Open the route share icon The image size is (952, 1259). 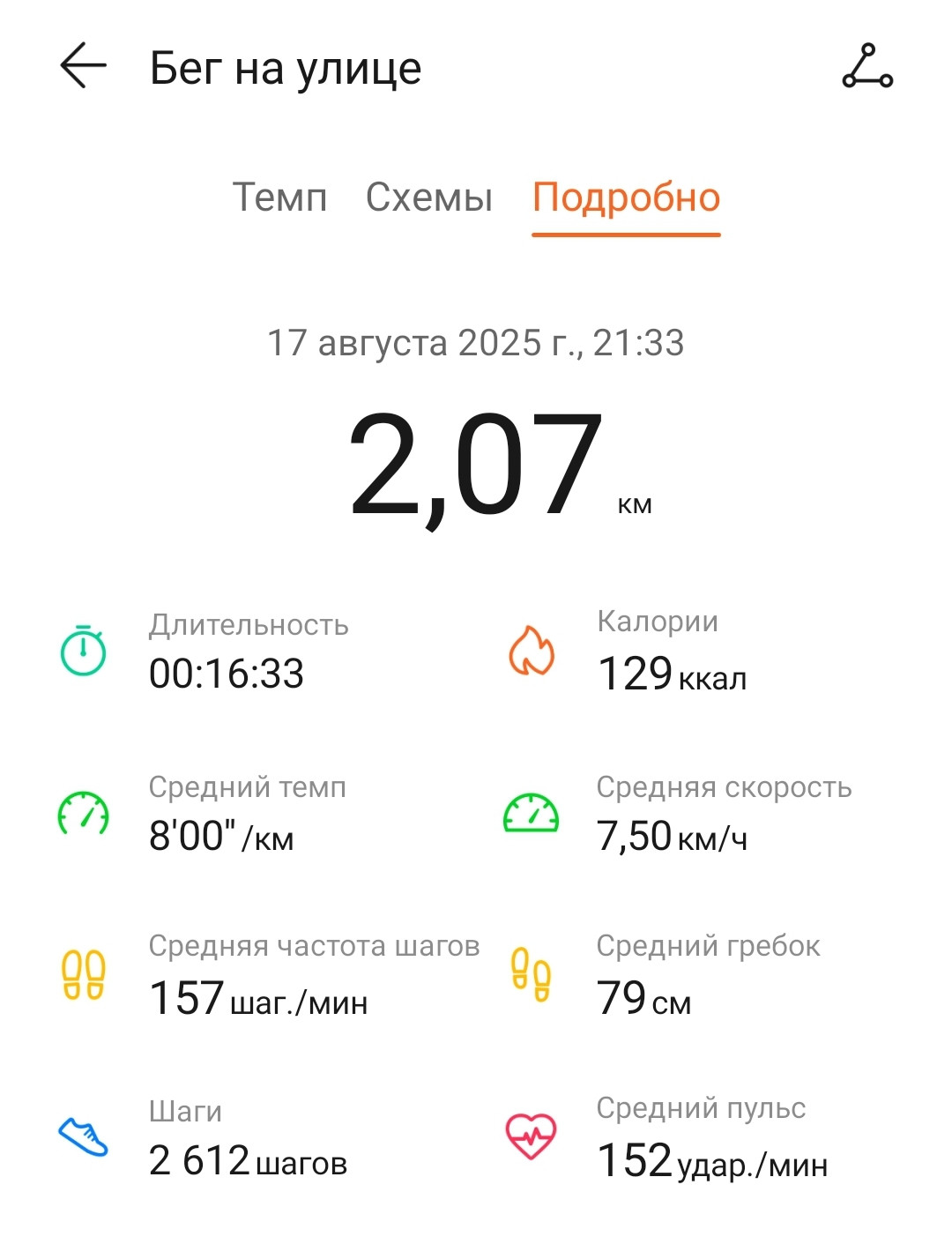867,67
